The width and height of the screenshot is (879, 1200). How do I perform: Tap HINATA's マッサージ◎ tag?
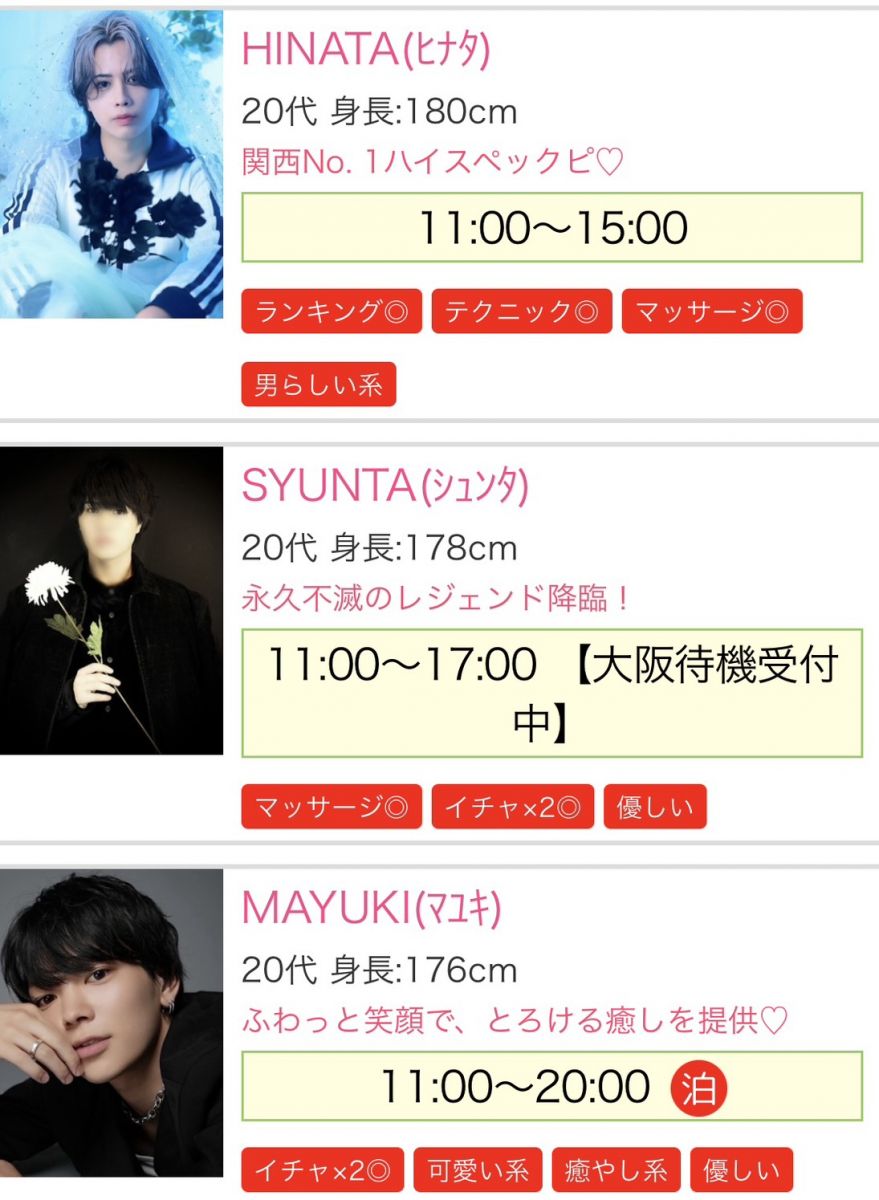click(x=711, y=312)
